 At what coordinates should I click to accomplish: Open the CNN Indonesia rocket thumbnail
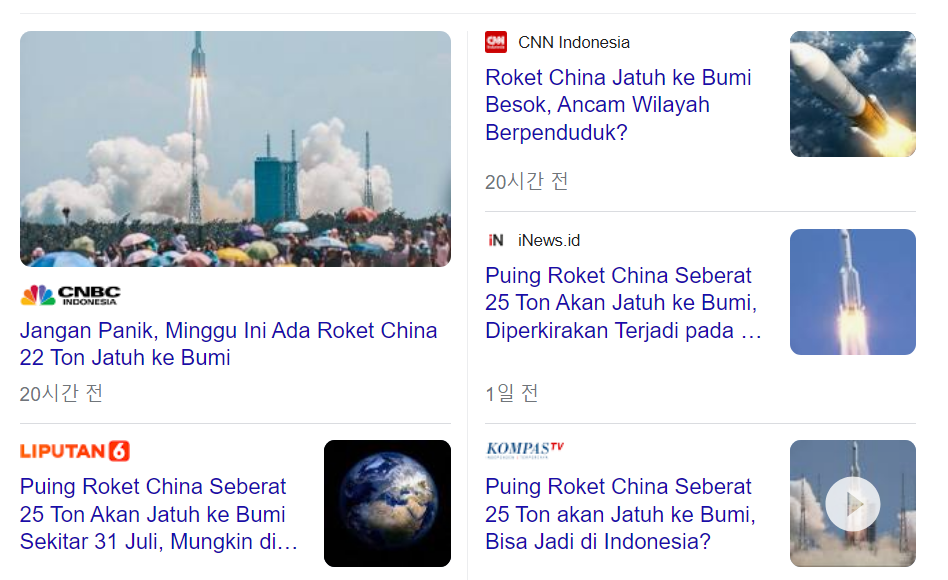coord(852,94)
